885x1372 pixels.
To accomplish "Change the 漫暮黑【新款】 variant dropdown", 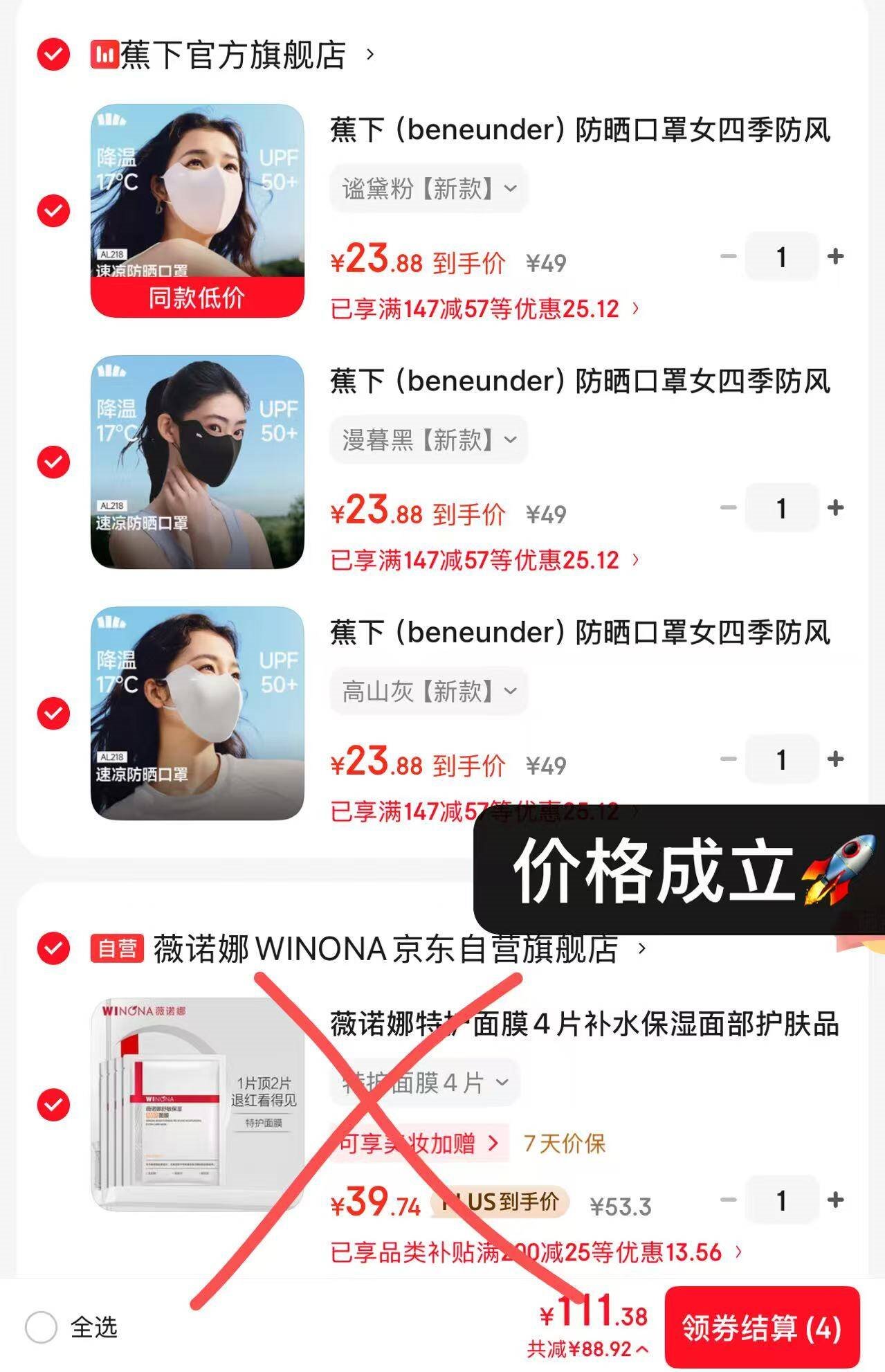I will pos(428,440).
